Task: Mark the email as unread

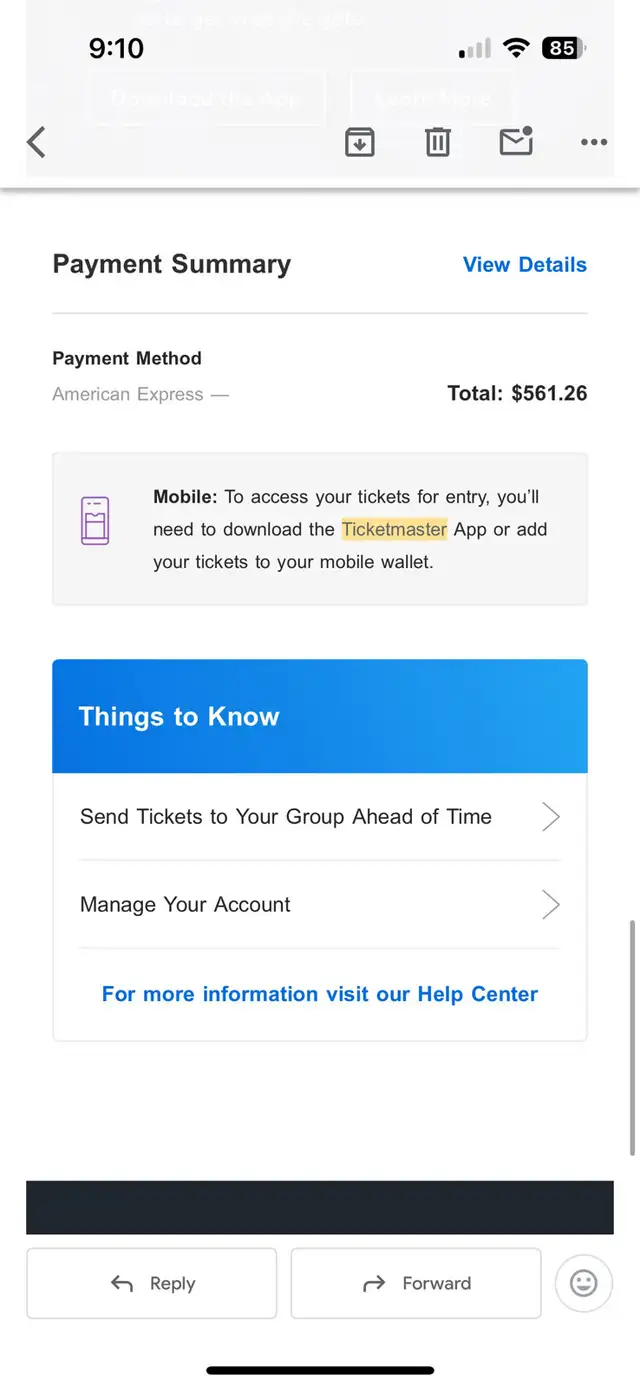Action: pos(516,141)
